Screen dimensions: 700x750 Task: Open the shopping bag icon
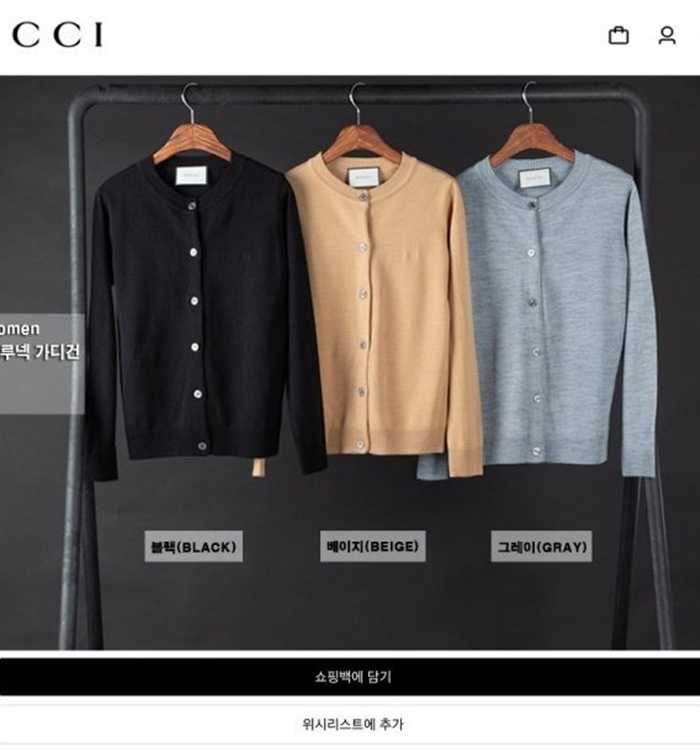click(619, 35)
